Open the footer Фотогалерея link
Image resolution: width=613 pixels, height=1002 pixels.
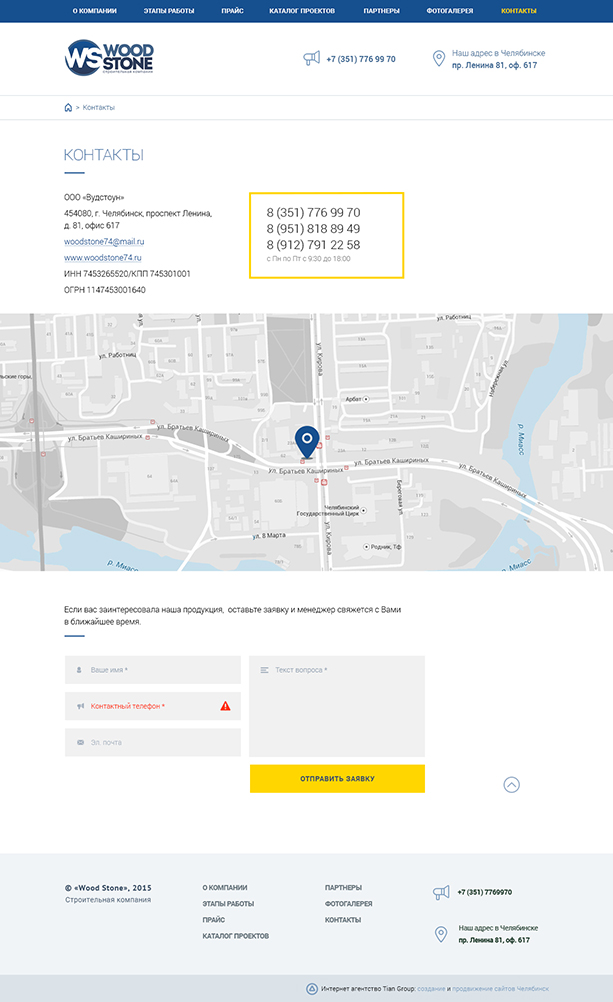click(348, 904)
